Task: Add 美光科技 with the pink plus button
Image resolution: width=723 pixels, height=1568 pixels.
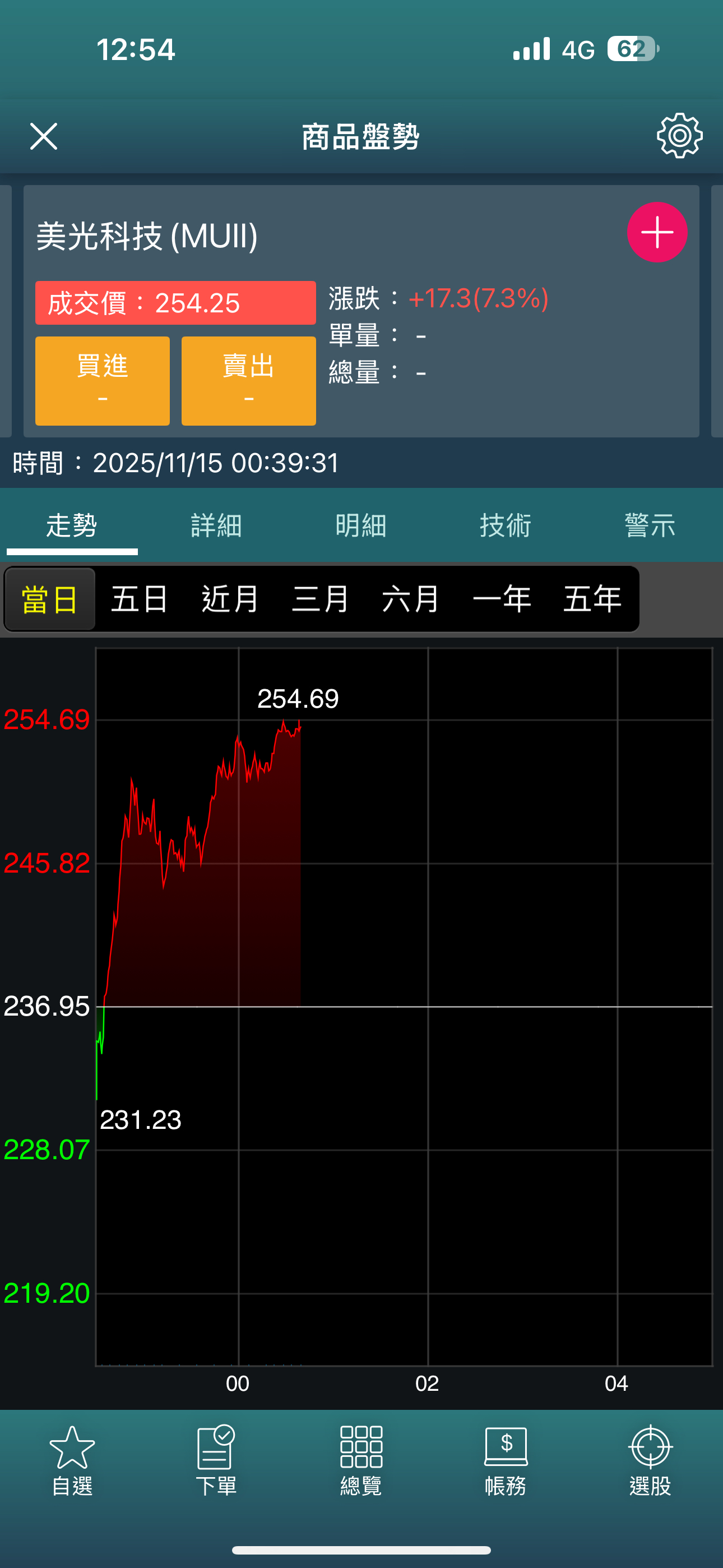Action: [x=657, y=233]
